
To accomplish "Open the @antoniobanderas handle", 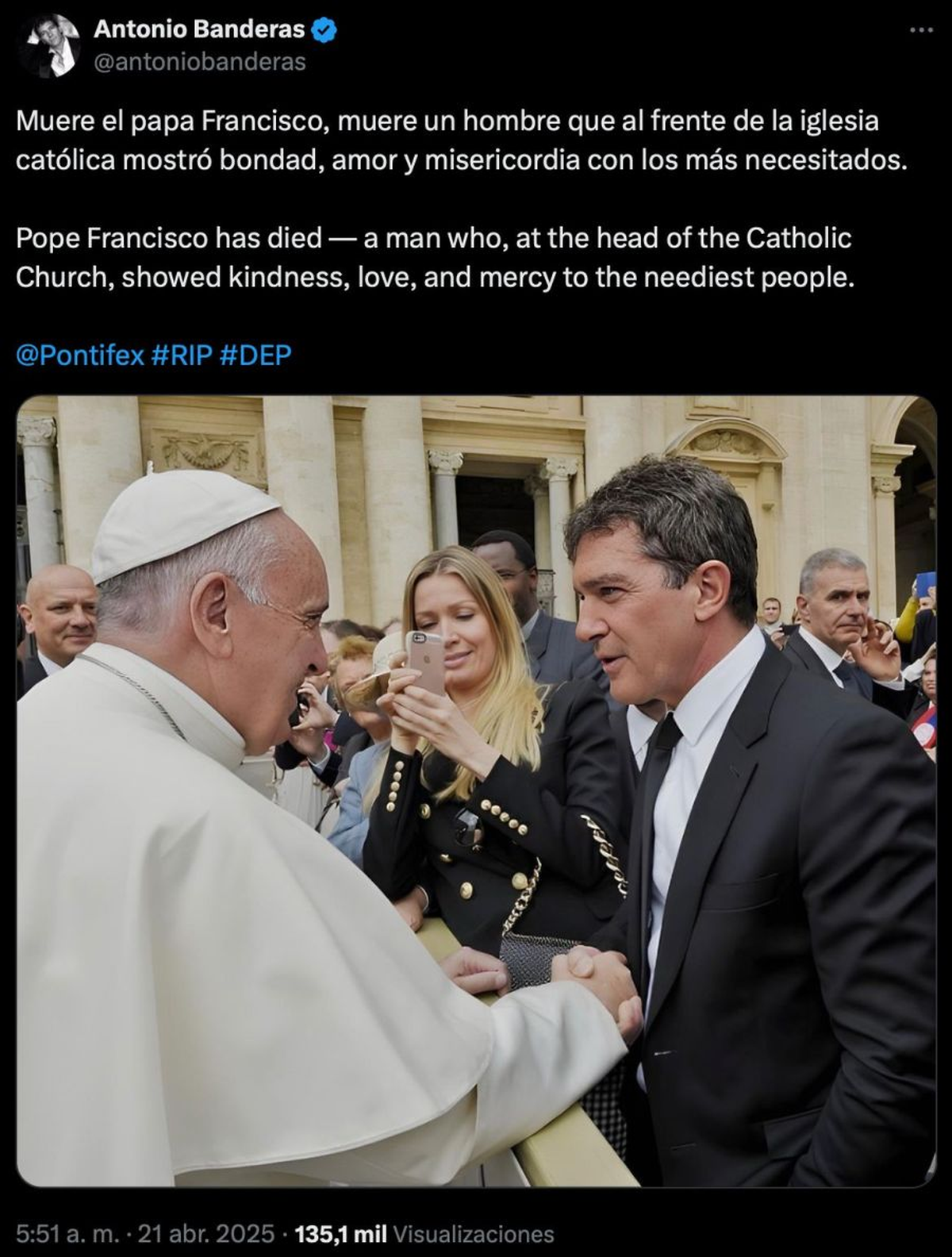I will (x=199, y=62).
